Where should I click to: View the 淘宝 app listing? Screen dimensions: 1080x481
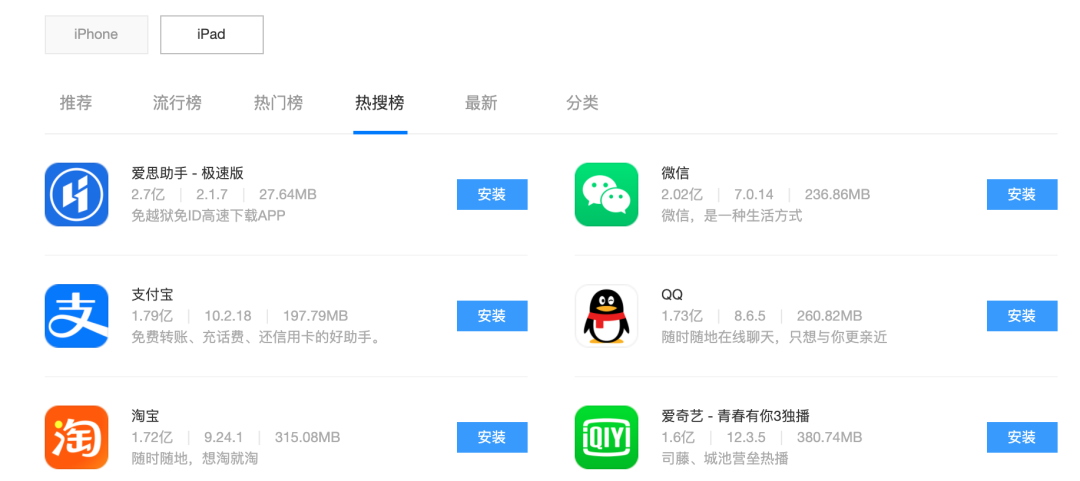pyautogui.click(x=76, y=437)
